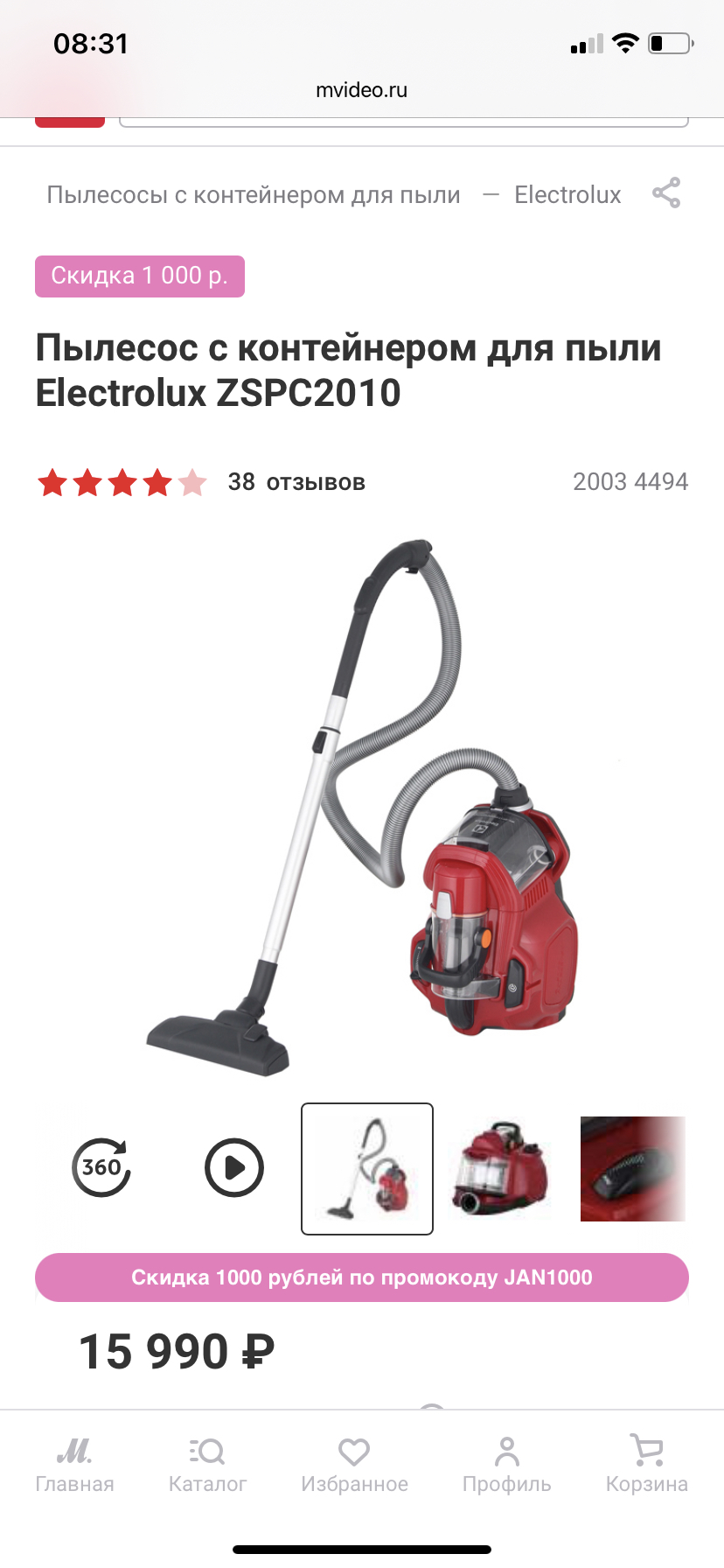
Task: Select the red vacuum body close-up thumbnail
Action: (x=500, y=1169)
